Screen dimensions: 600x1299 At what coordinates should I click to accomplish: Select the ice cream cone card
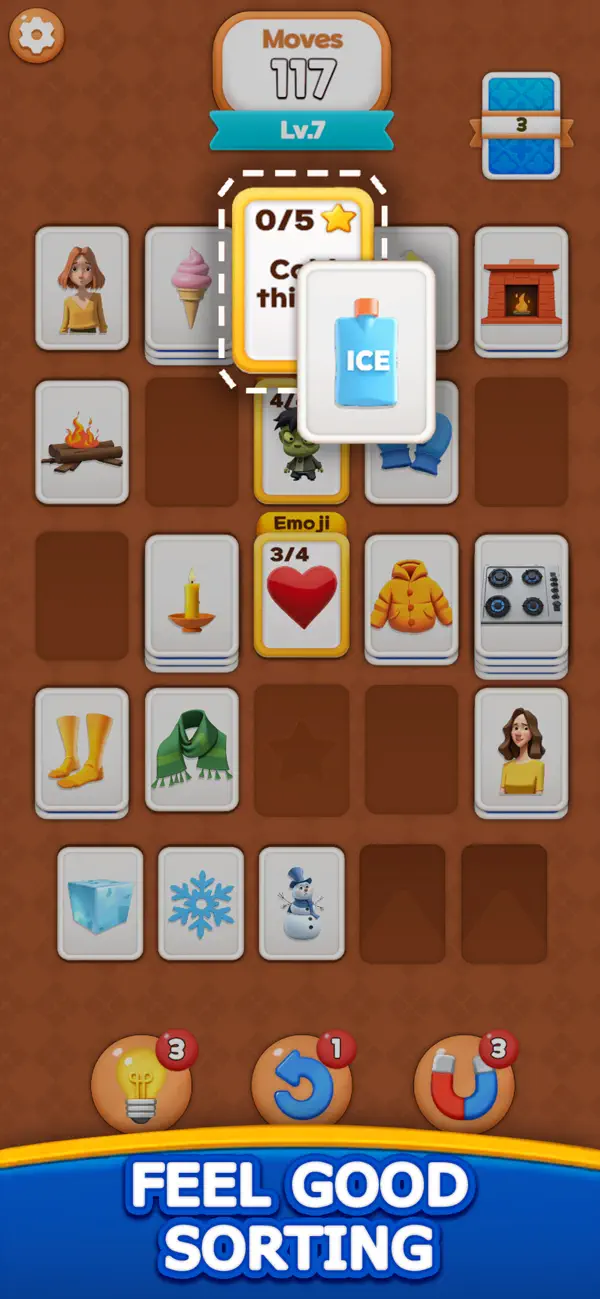point(190,288)
